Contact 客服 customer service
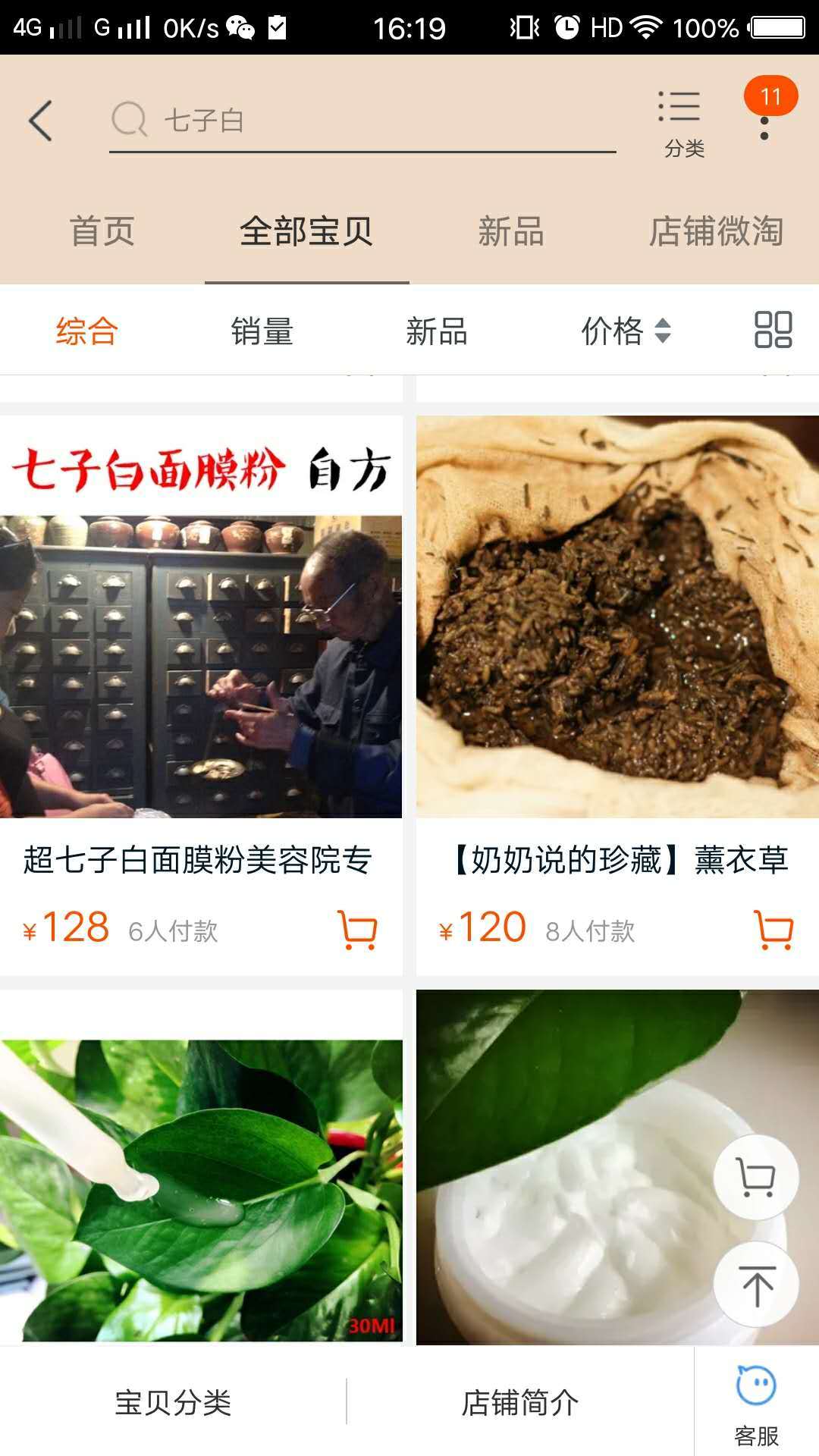The image size is (819, 1456). [x=756, y=1402]
